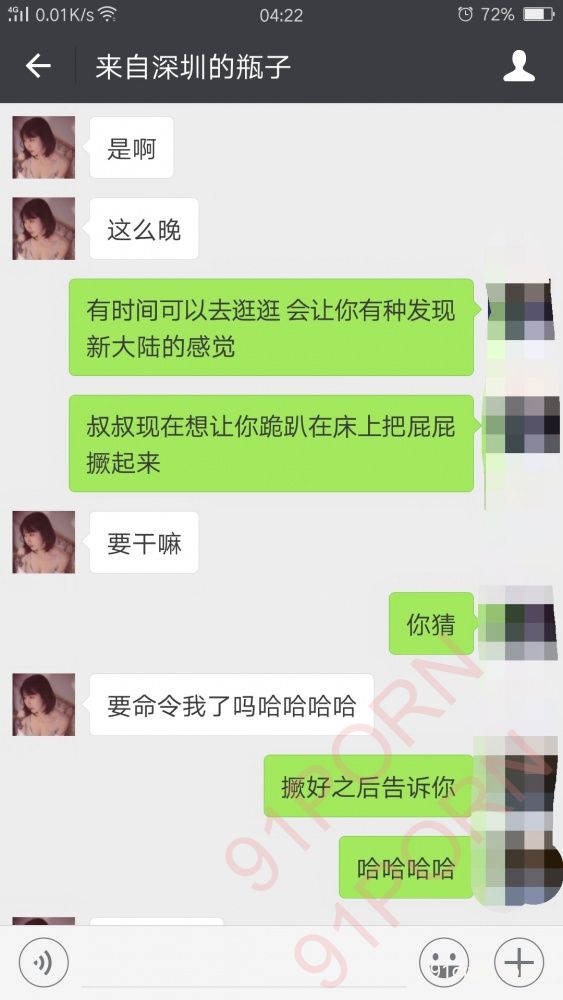Switch to voice message input
Screen dimensions: 563x1000
click(x=43, y=962)
